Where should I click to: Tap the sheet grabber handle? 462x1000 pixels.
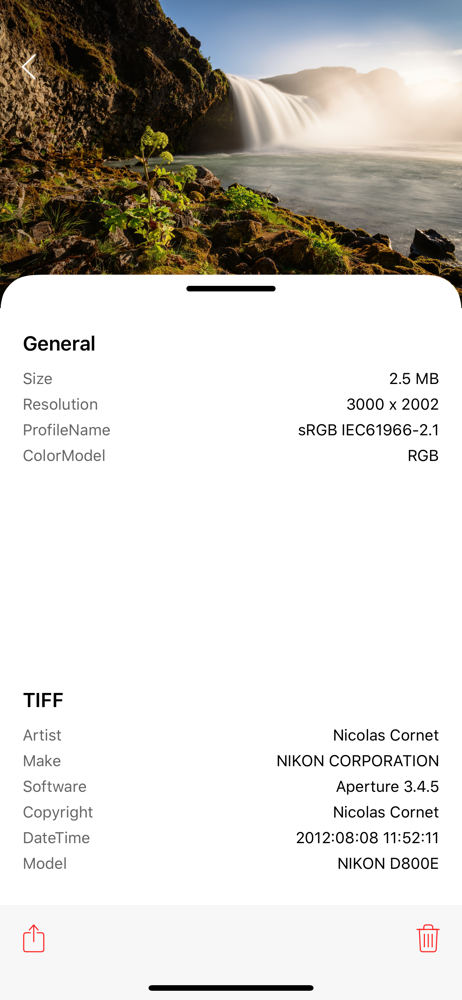coord(231,288)
